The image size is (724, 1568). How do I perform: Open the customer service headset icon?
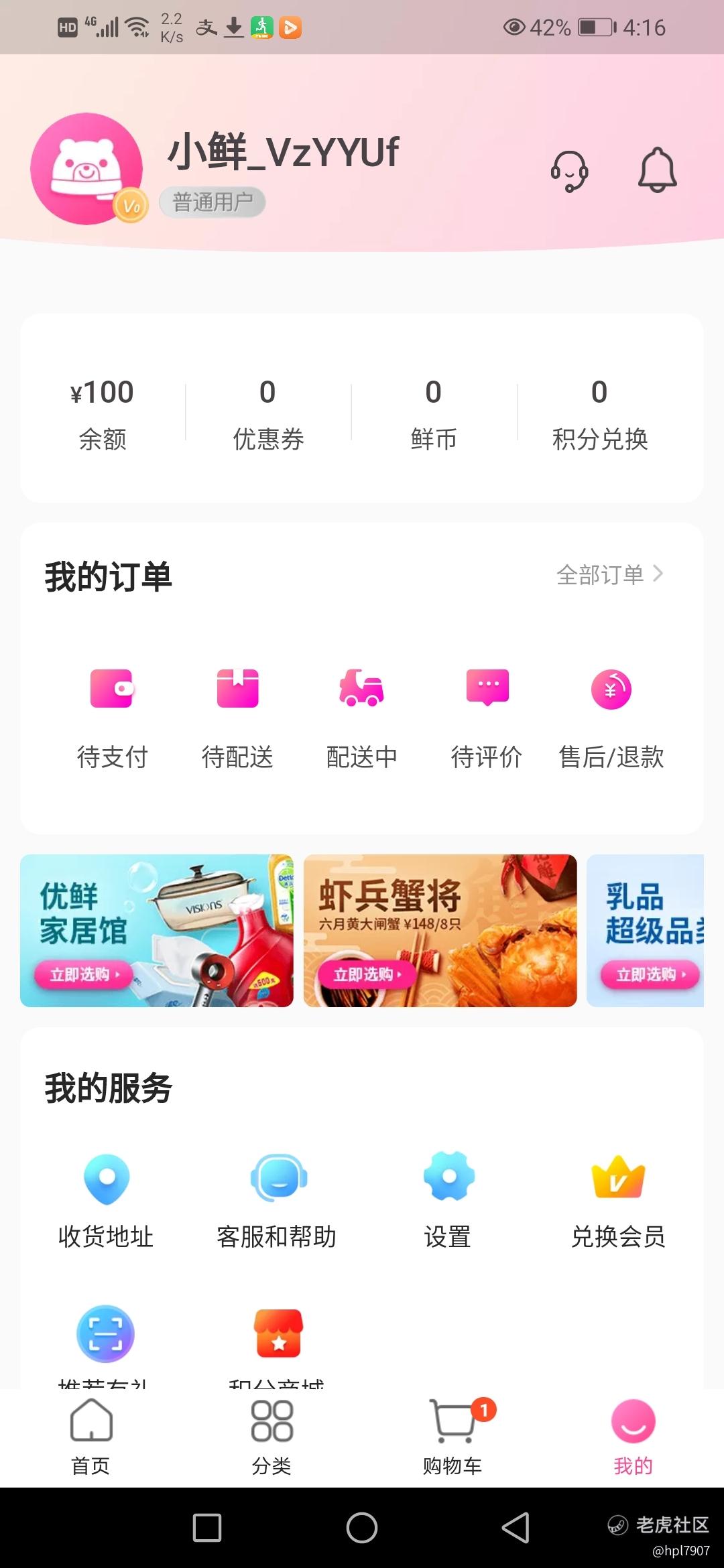pyautogui.click(x=569, y=171)
